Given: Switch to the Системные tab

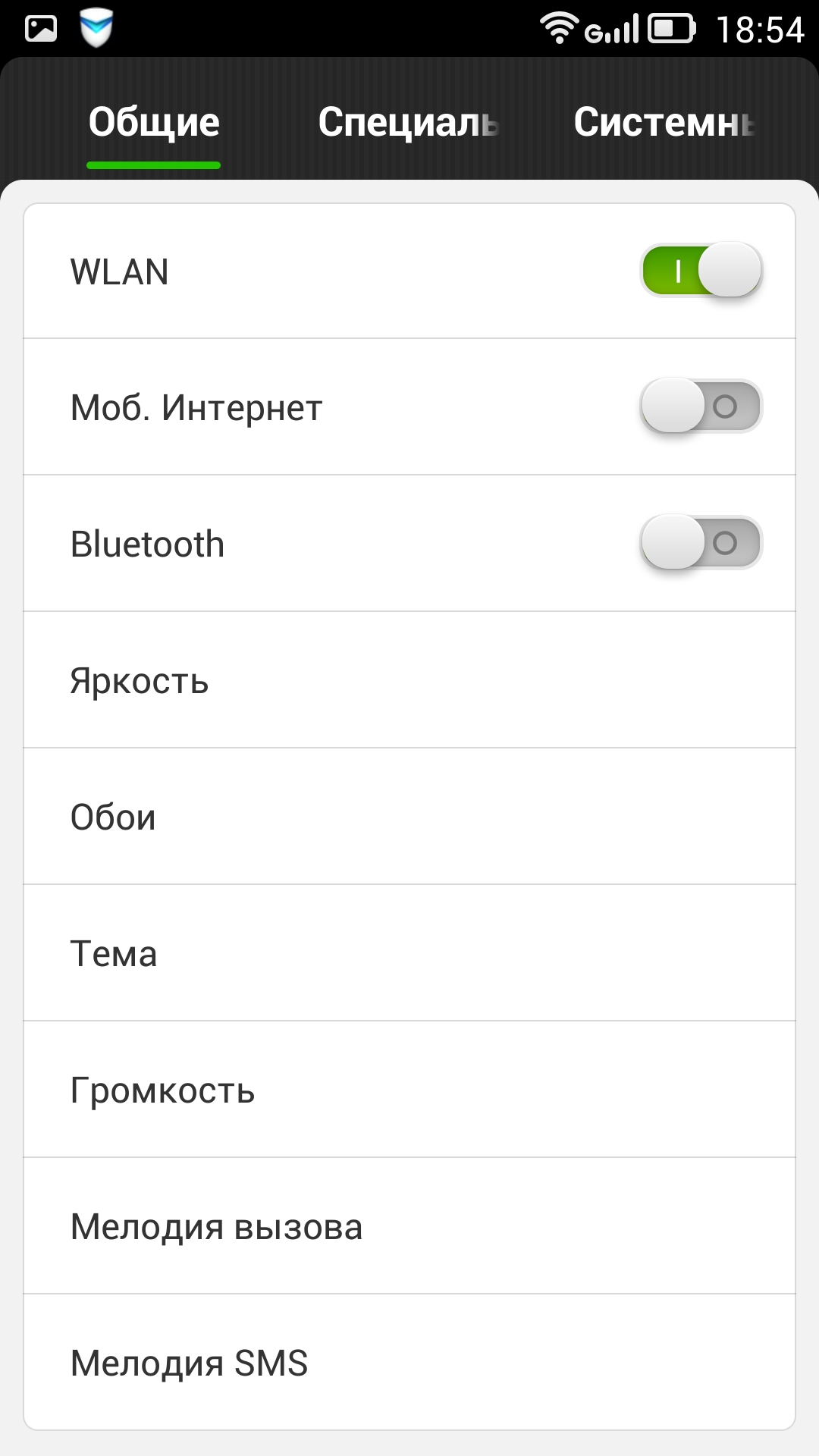Looking at the screenshot, I should pyautogui.click(x=664, y=122).
